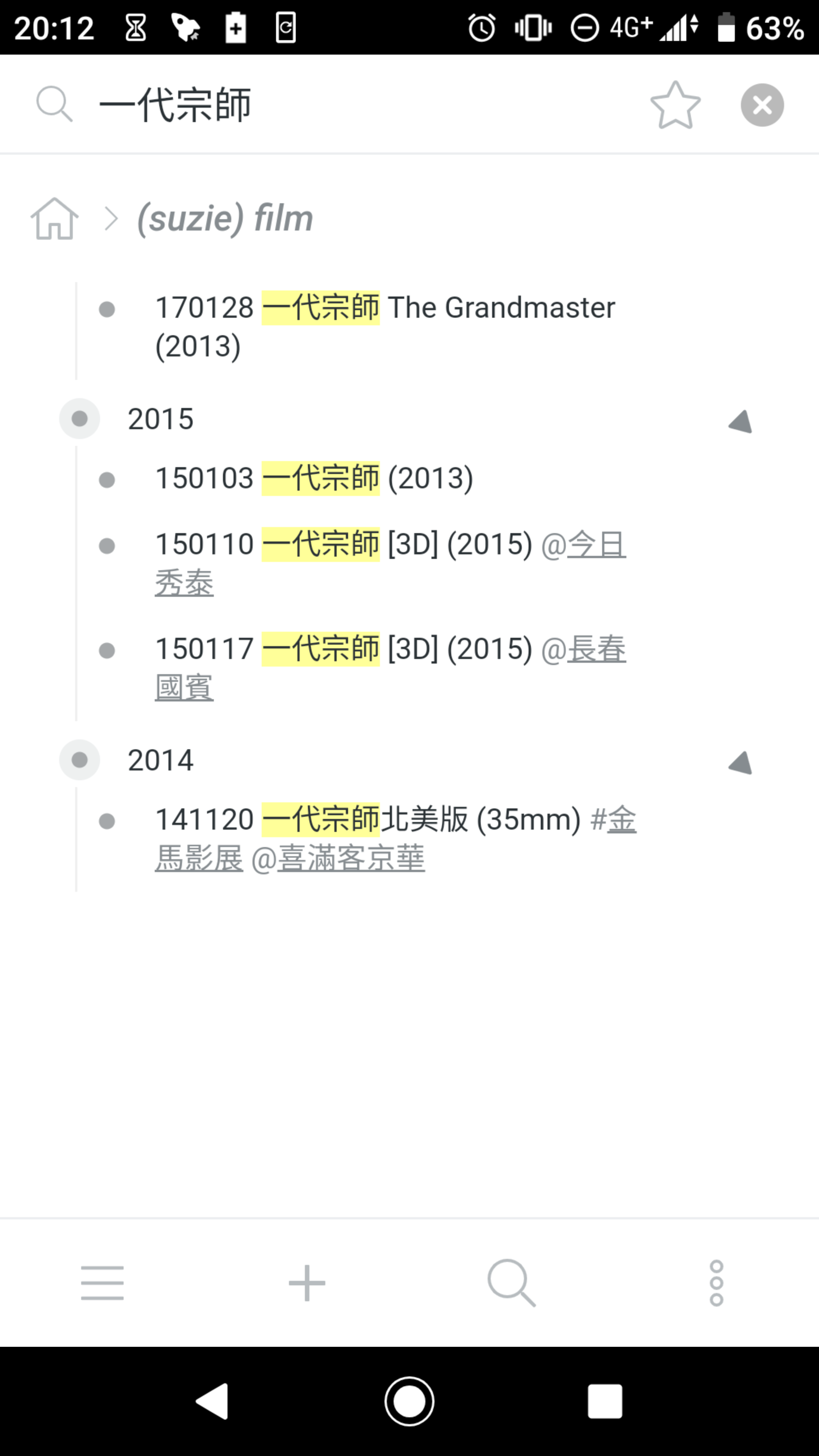Open the more options menu
The width and height of the screenshot is (819, 1456).
click(716, 1283)
